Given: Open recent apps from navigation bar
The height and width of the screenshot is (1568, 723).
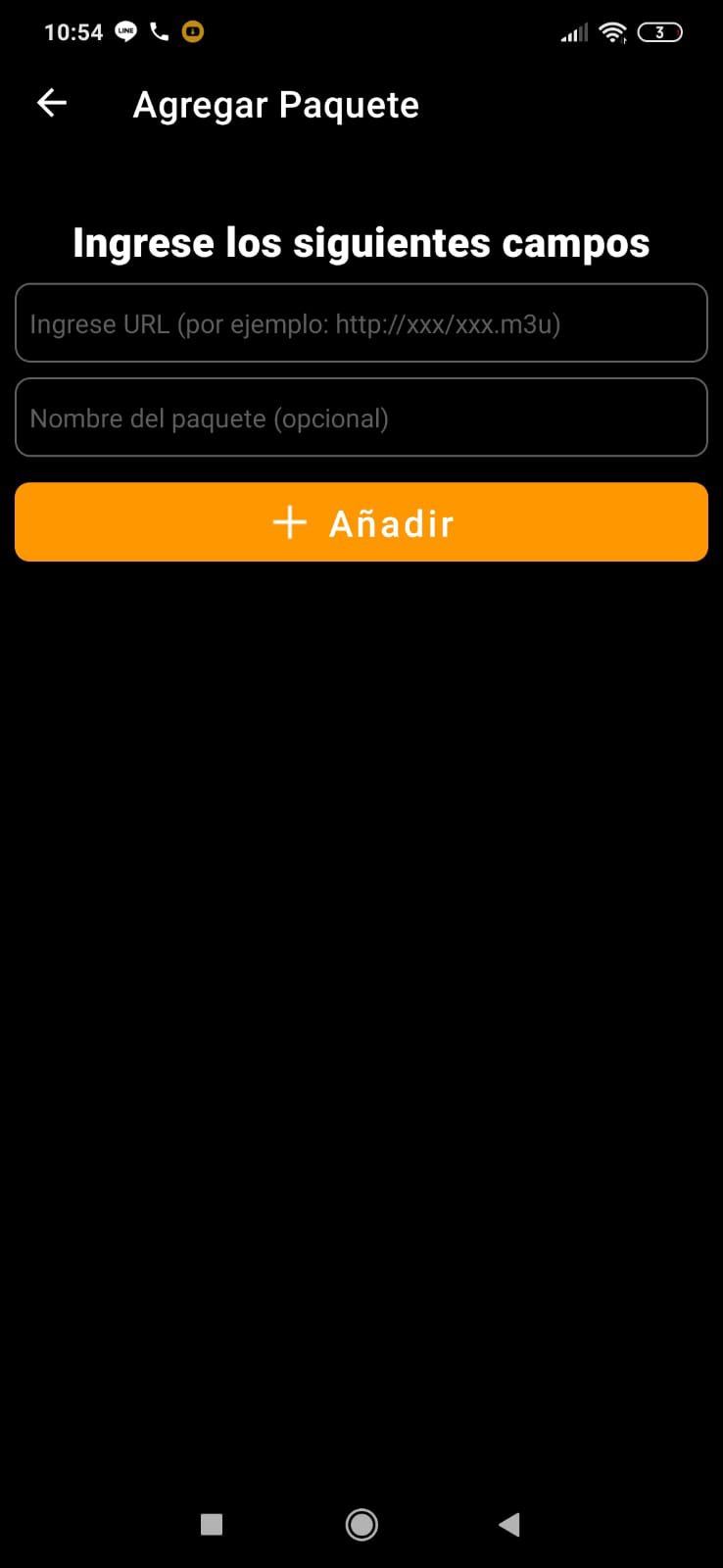Looking at the screenshot, I should pos(212,1524).
